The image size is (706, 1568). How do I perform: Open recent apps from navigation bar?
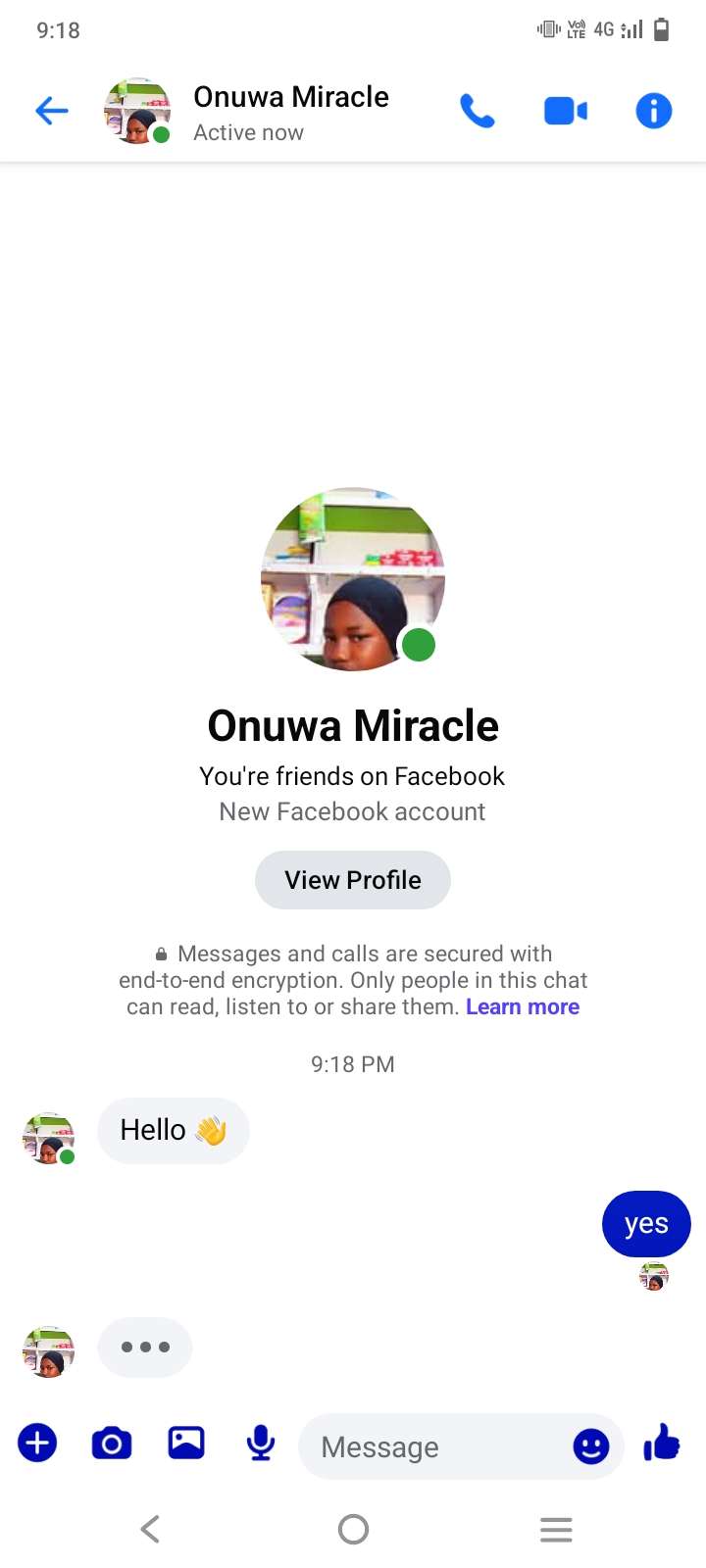[x=556, y=1529]
